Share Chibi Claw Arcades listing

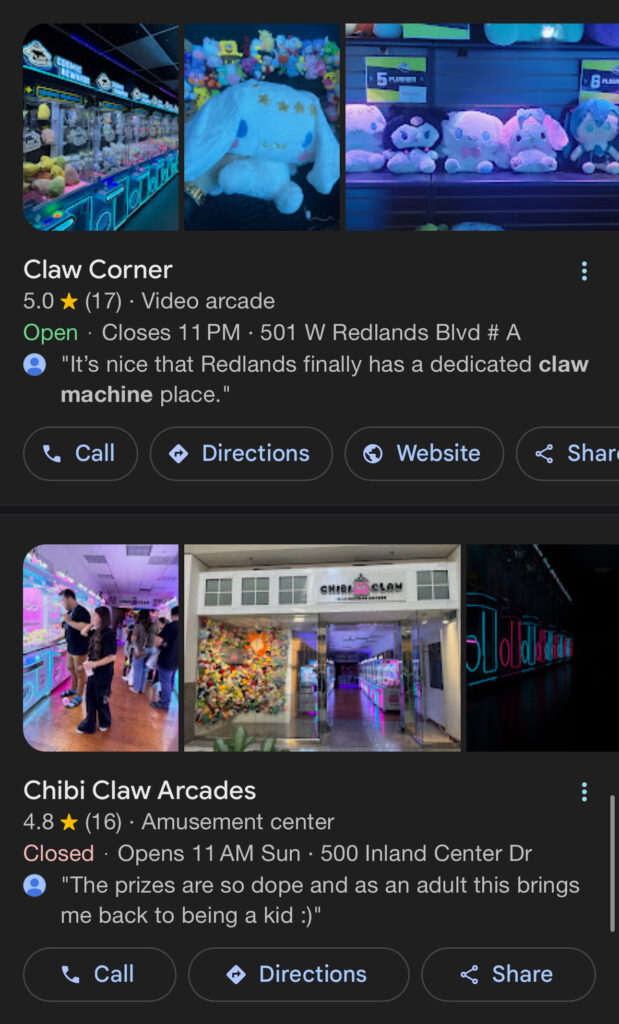508,974
